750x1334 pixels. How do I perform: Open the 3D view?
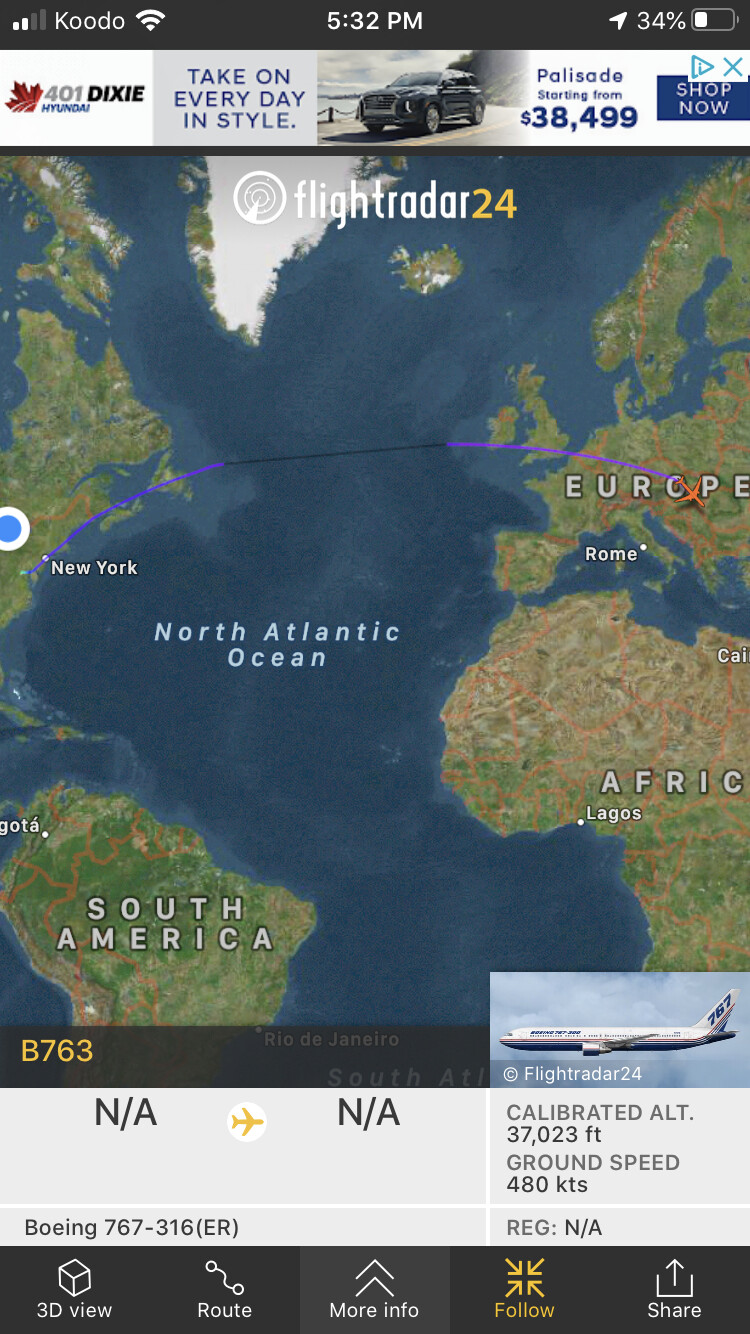[74, 1290]
